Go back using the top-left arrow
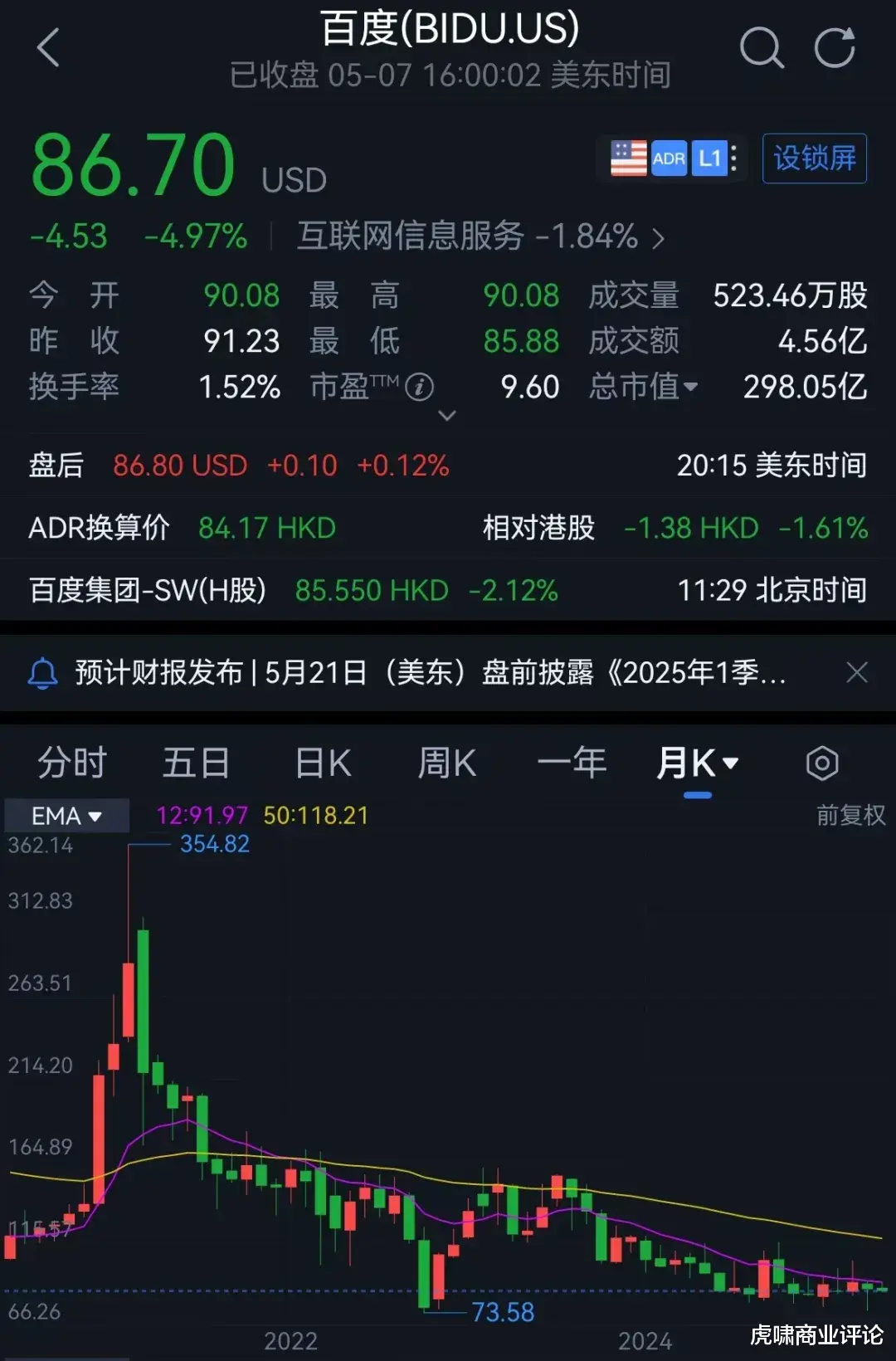The width and height of the screenshot is (896, 1361). pyautogui.click(x=49, y=47)
